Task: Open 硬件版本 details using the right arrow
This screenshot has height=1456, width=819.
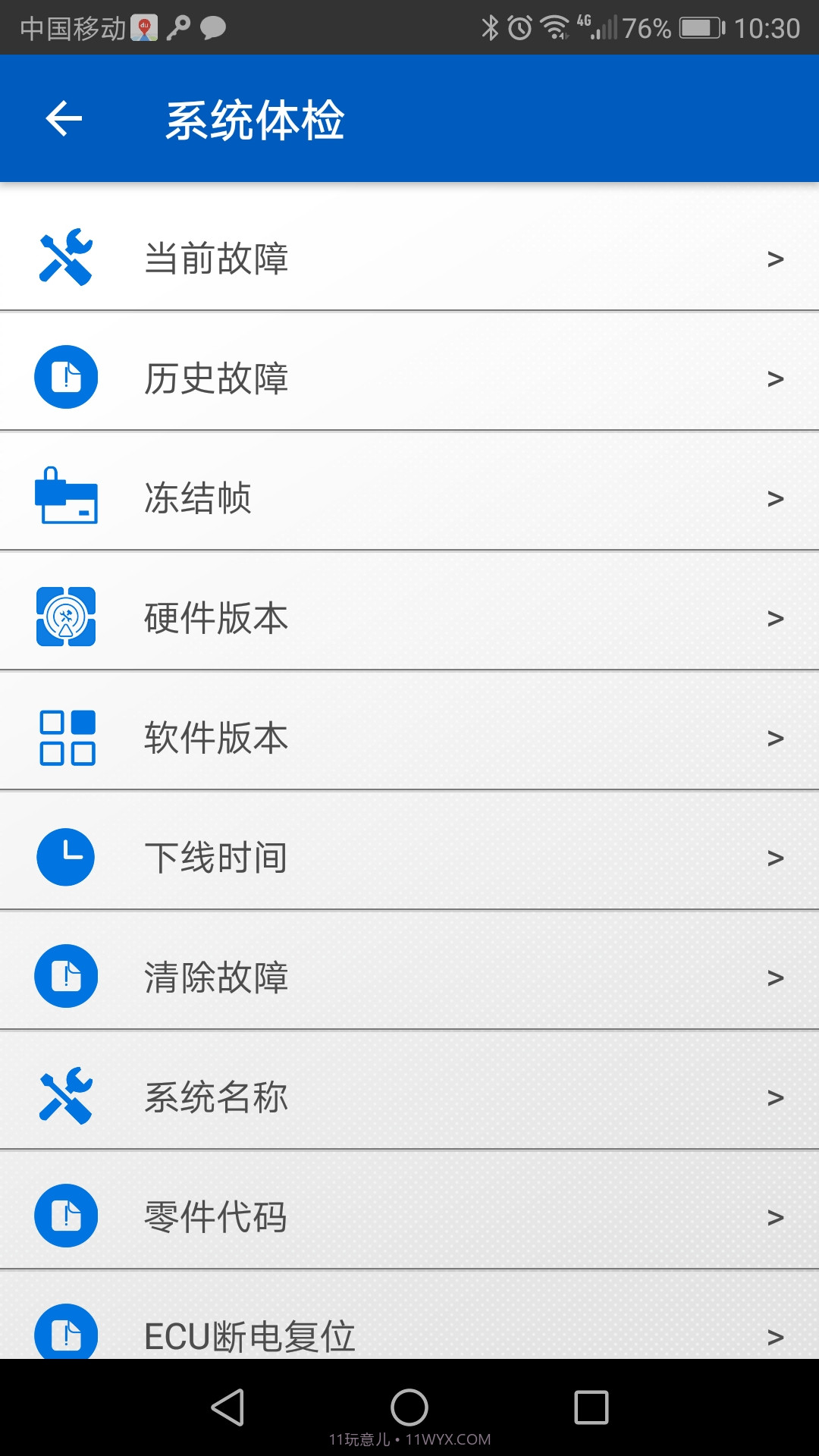Action: point(775,620)
